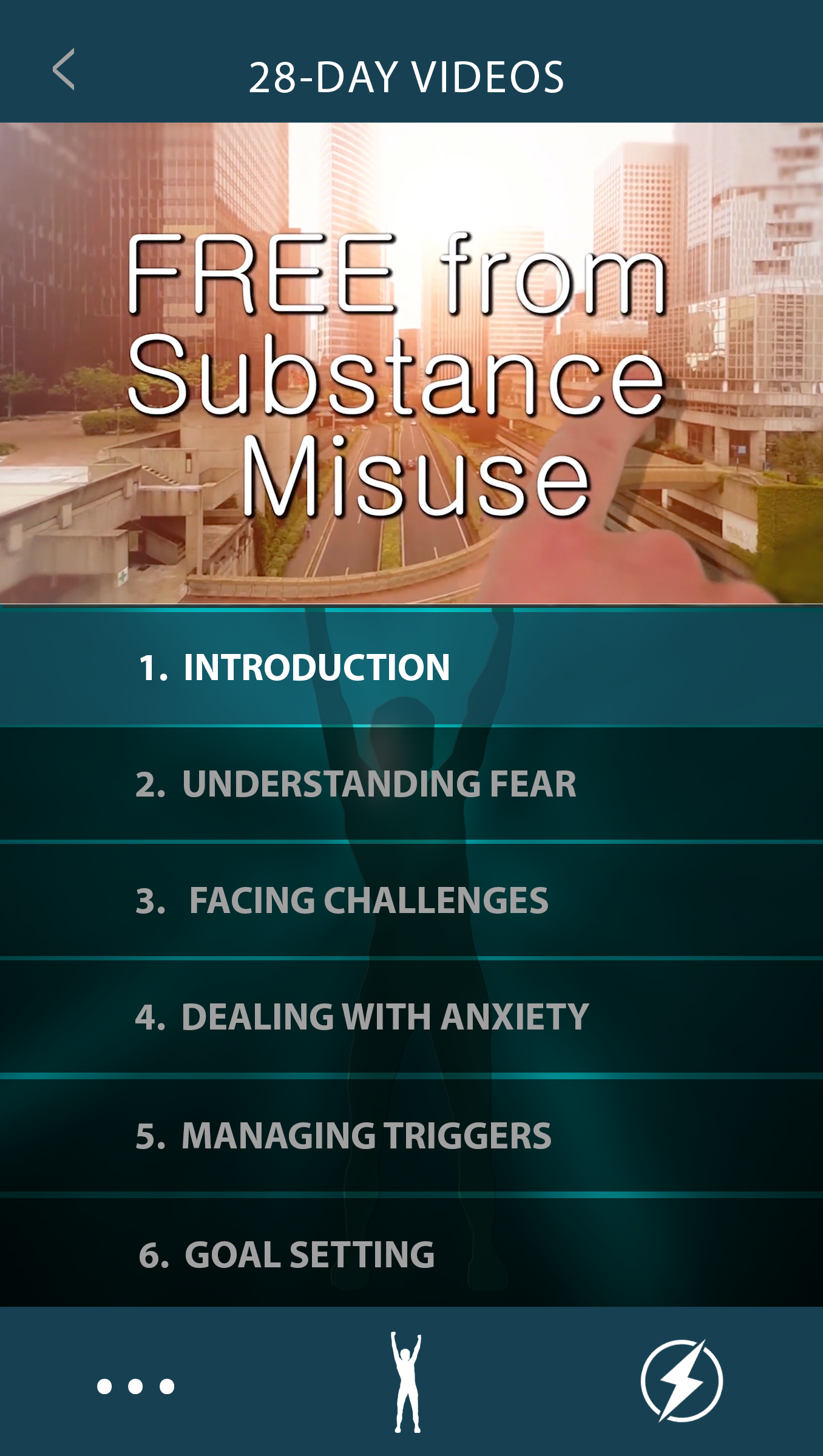Play the FREE from Substance Misuse video
The image size is (823, 1456).
click(x=411, y=363)
